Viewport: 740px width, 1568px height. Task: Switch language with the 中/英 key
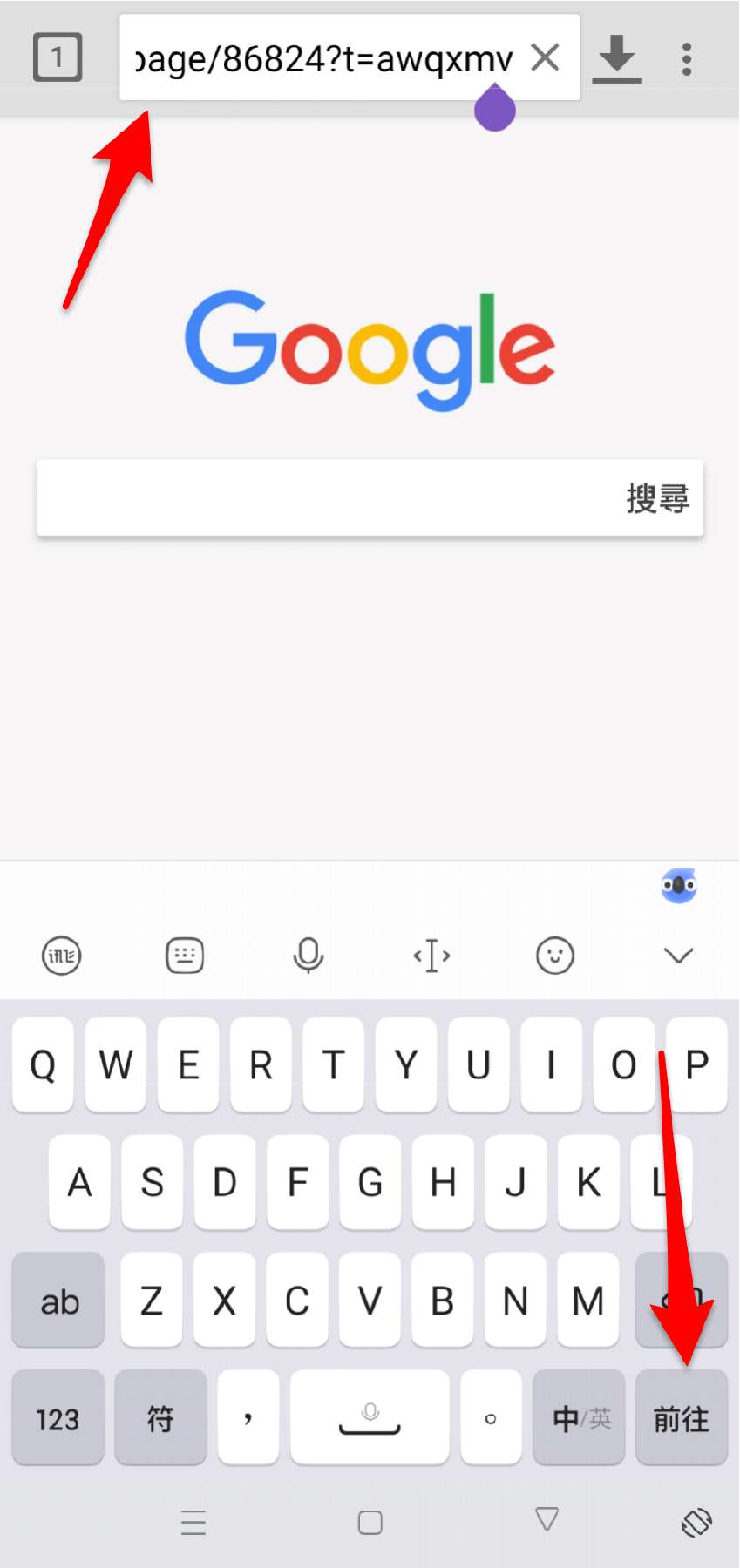pyautogui.click(x=579, y=1418)
